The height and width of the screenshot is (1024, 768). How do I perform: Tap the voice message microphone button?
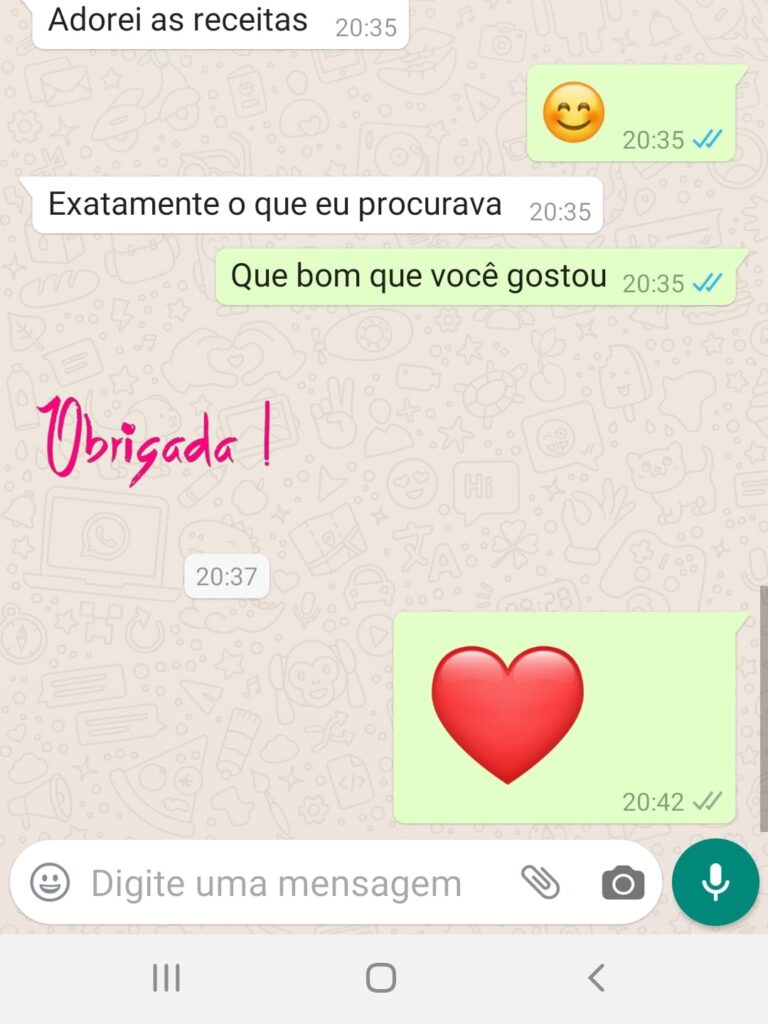(x=715, y=882)
